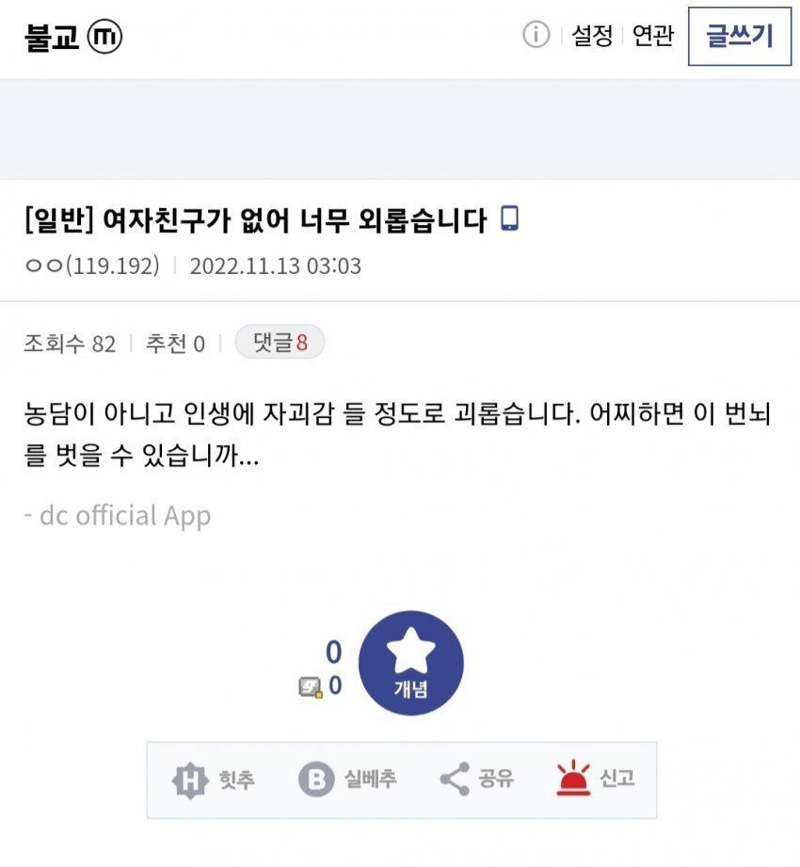
Task: Tap the 글쓰기 write post button
Action: (739, 37)
